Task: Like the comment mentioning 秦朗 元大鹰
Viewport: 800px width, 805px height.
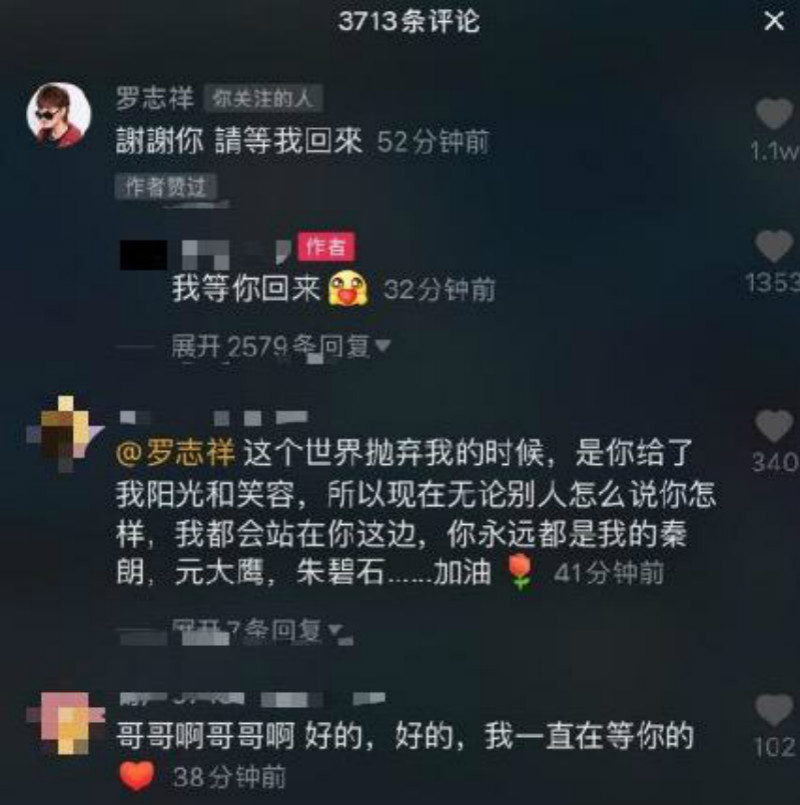Action: tap(773, 427)
